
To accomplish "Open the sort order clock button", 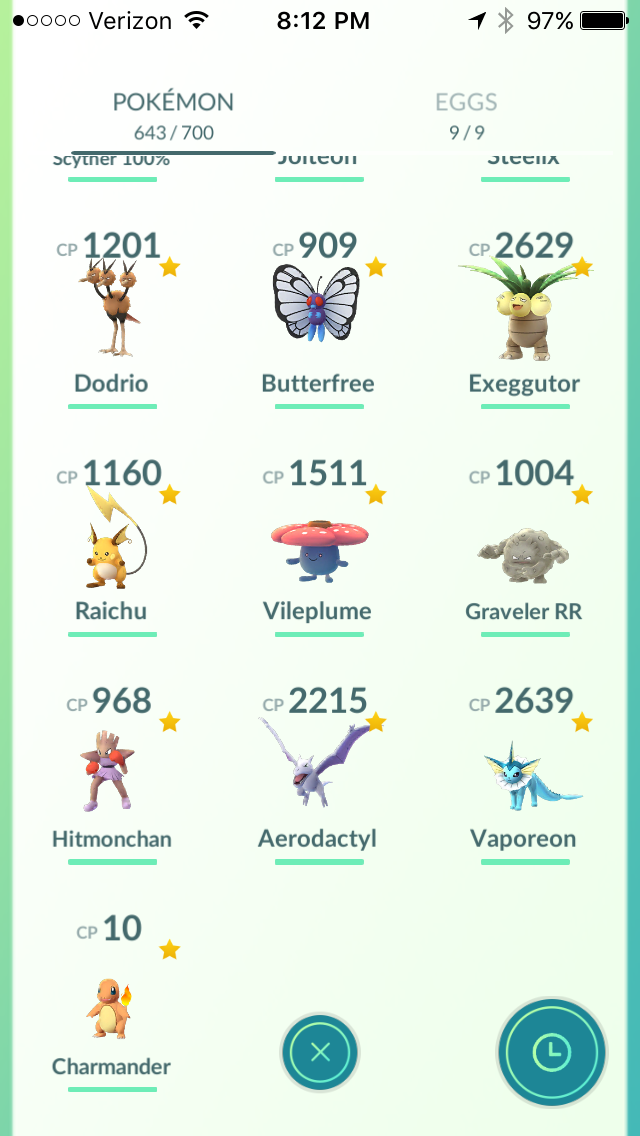I will (551, 1051).
